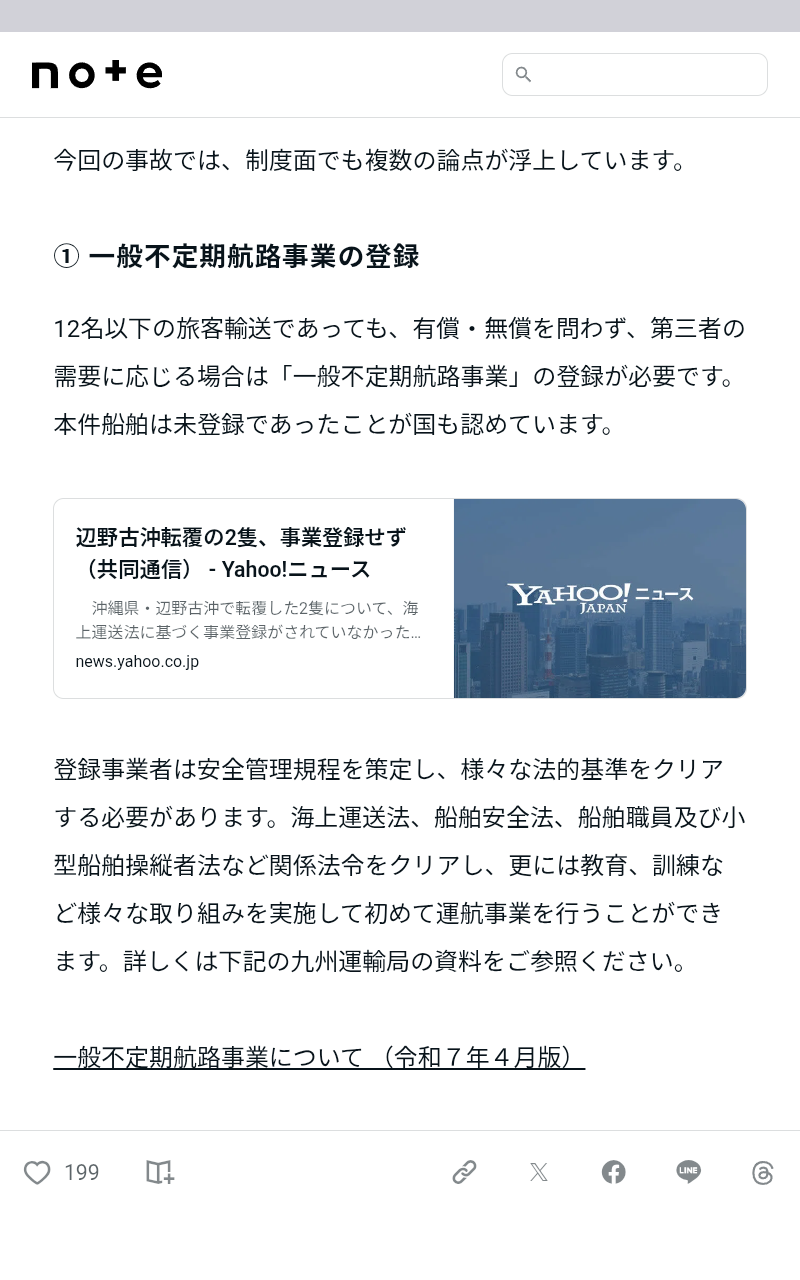This screenshot has height=1280, width=800.
Task: Tap the search box at the top
Action: pyautogui.click(x=635, y=75)
